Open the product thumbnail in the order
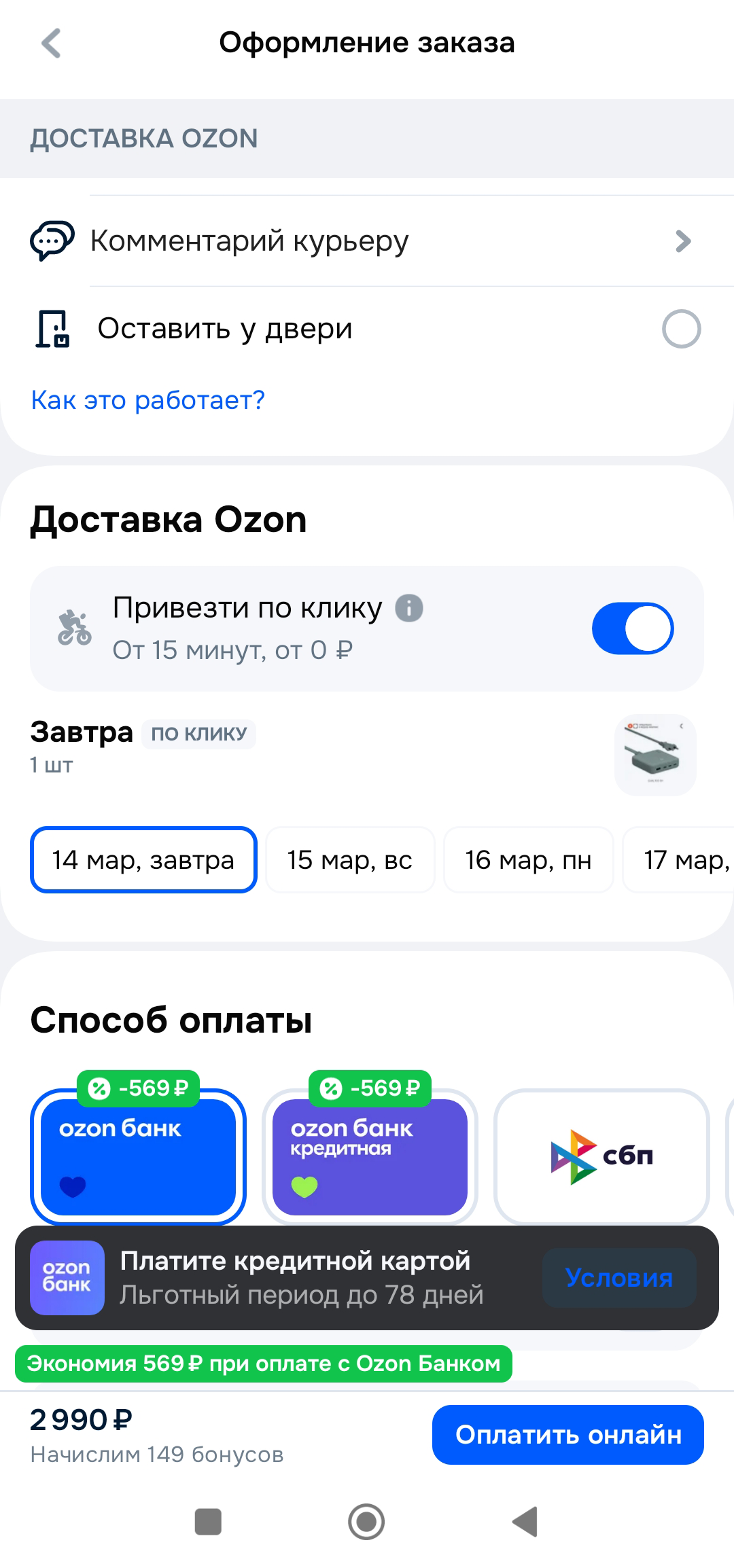The height and width of the screenshot is (1568, 734). [655, 754]
